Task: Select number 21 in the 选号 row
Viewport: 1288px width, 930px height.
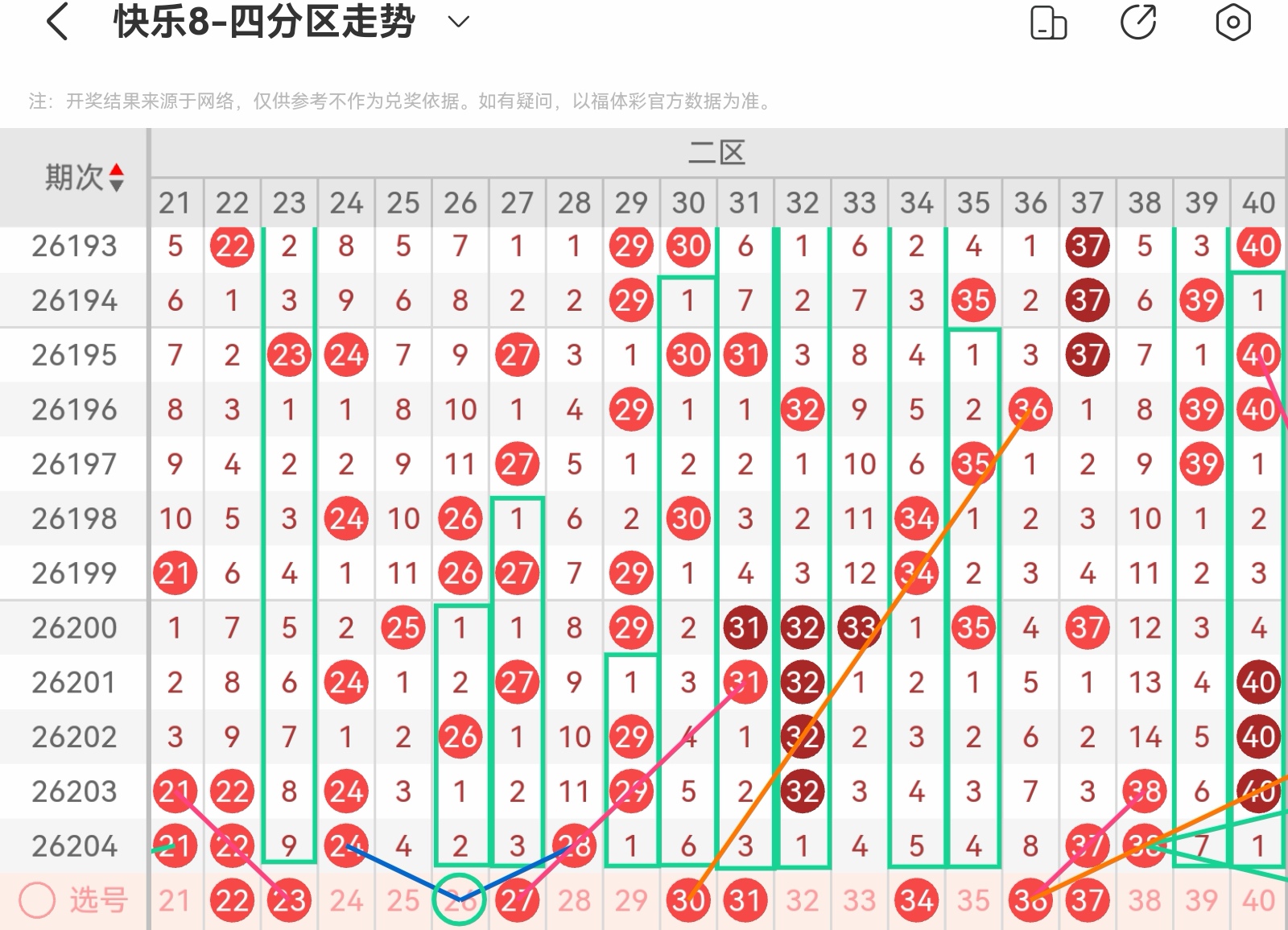Action: 175,900
